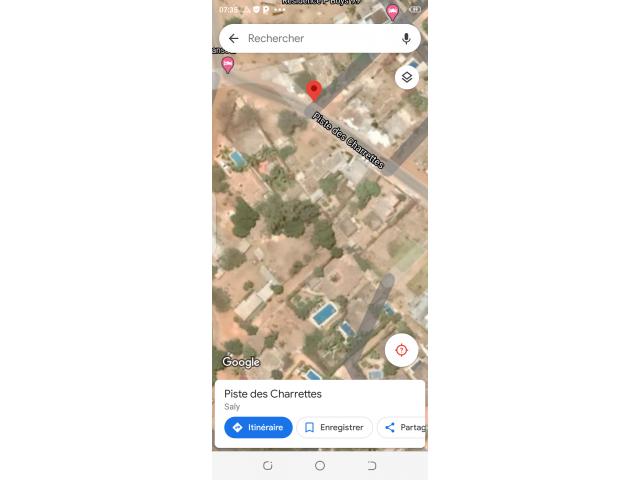This screenshot has width=640, height=480.
Task: Go to the system home screen
Action: 320,466
